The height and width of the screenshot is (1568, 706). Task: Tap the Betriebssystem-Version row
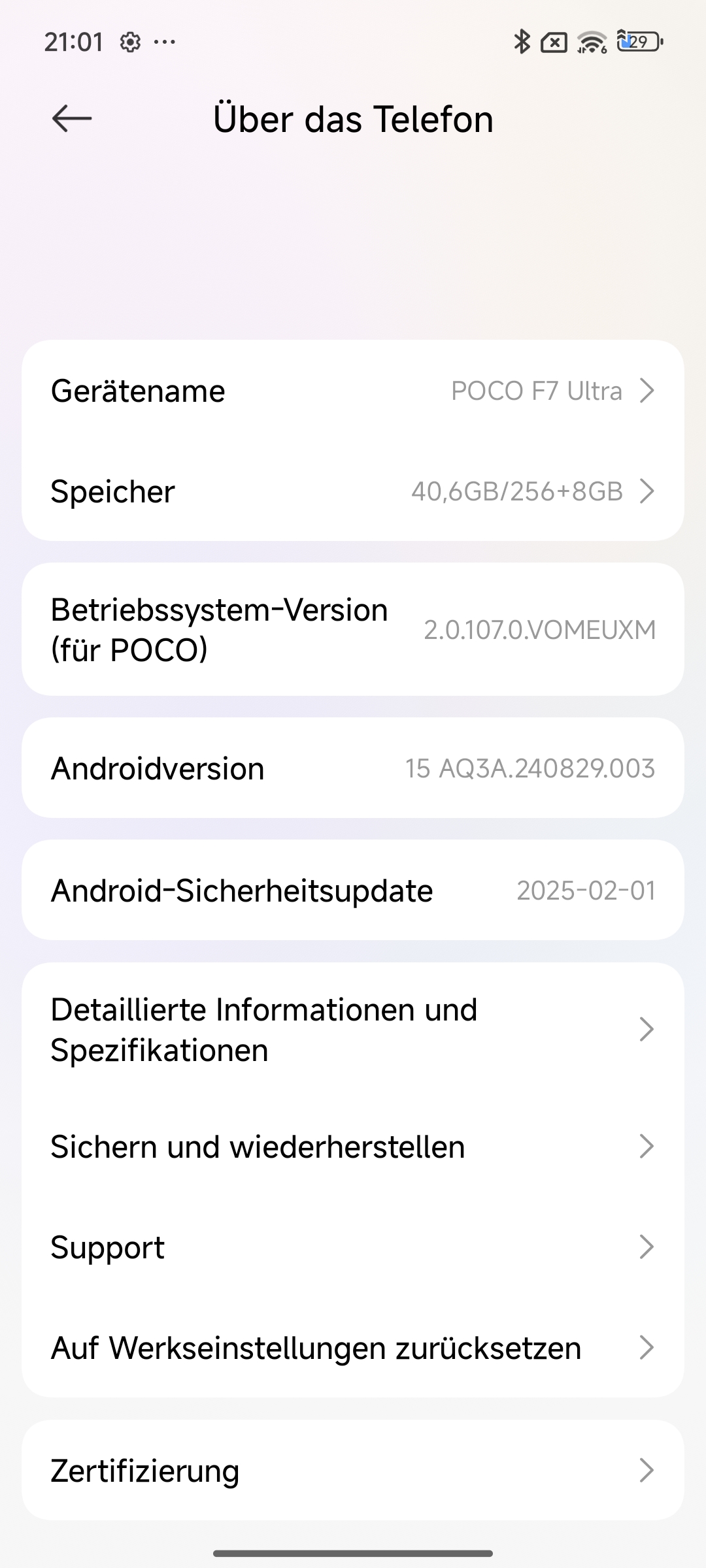353,630
